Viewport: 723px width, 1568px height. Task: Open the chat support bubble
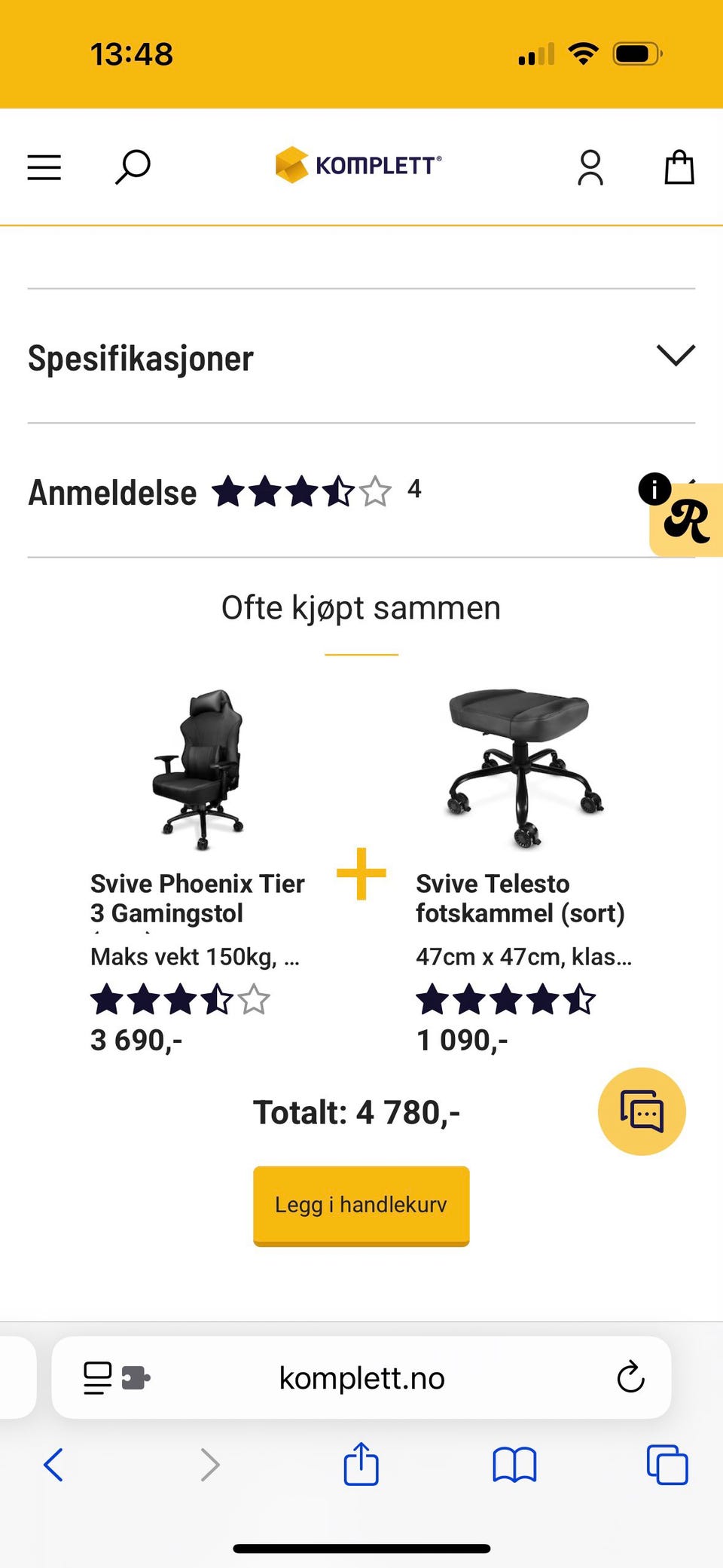coord(641,1111)
